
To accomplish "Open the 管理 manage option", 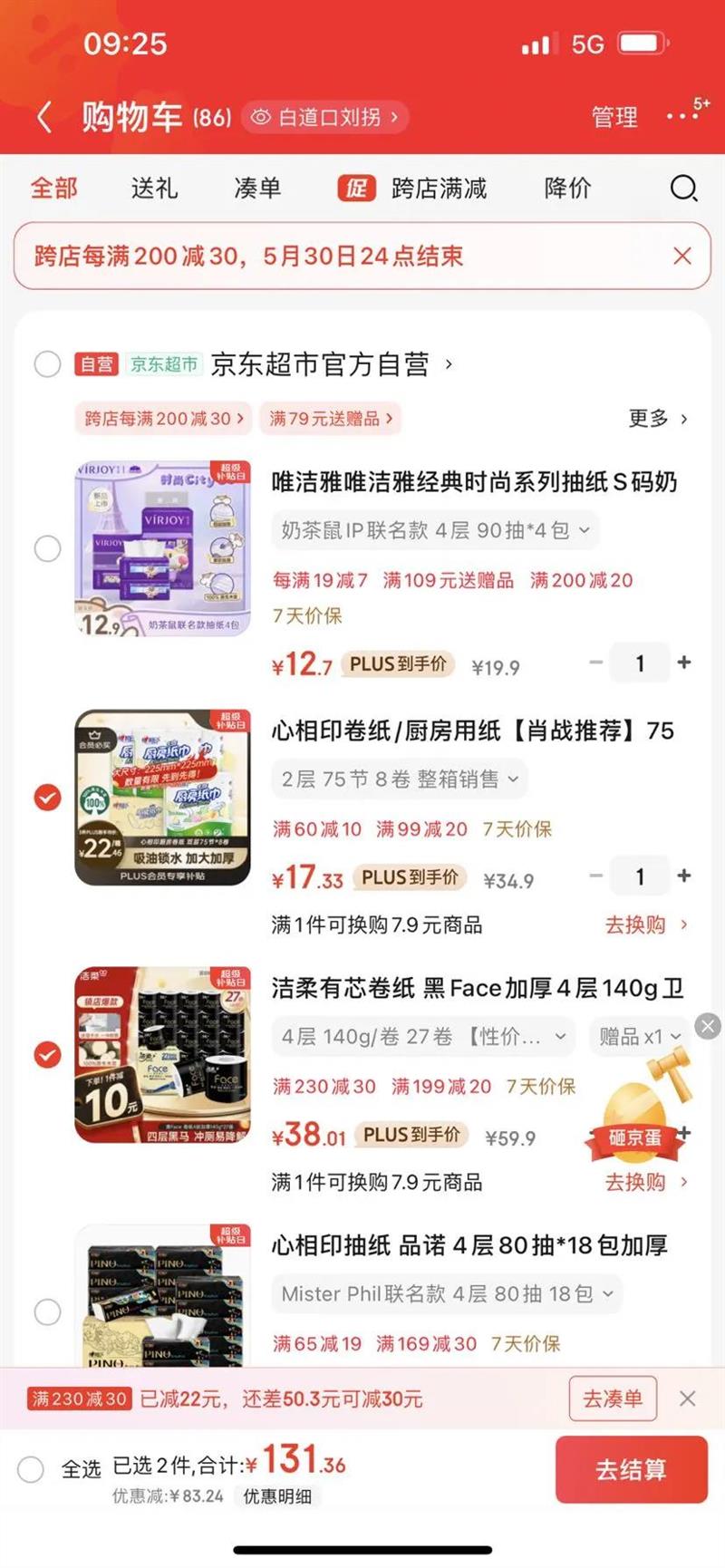I will [614, 117].
